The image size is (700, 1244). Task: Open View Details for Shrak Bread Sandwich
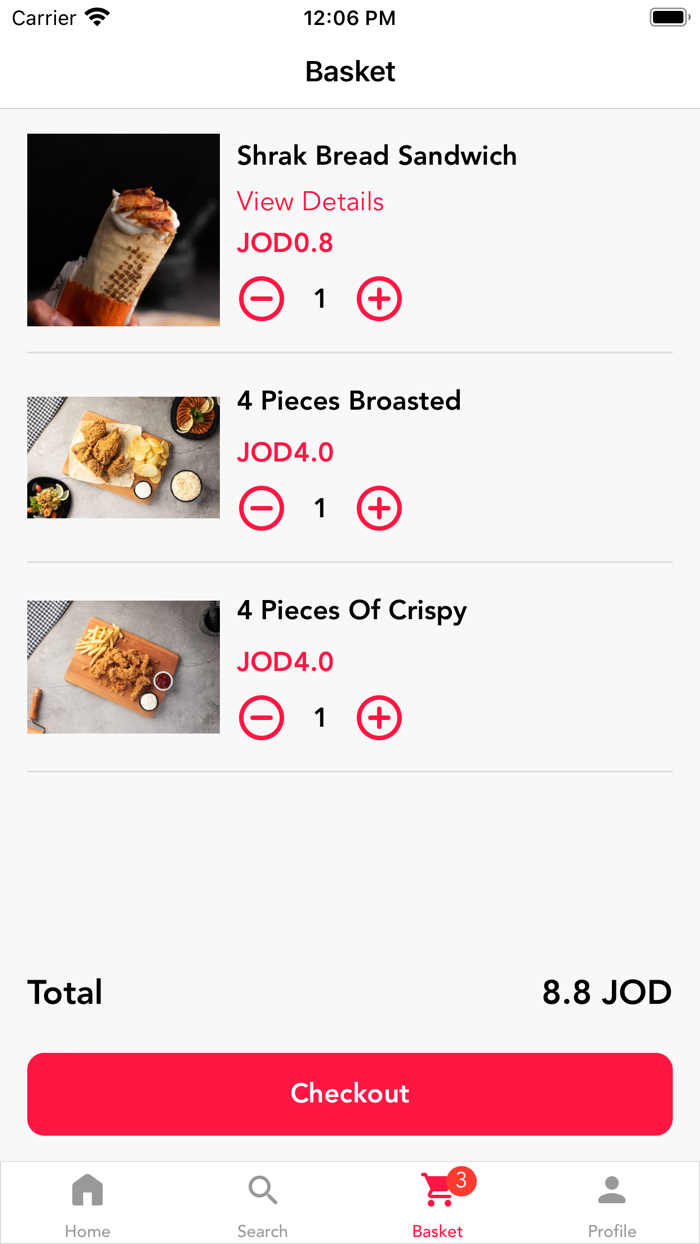point(310,202)
